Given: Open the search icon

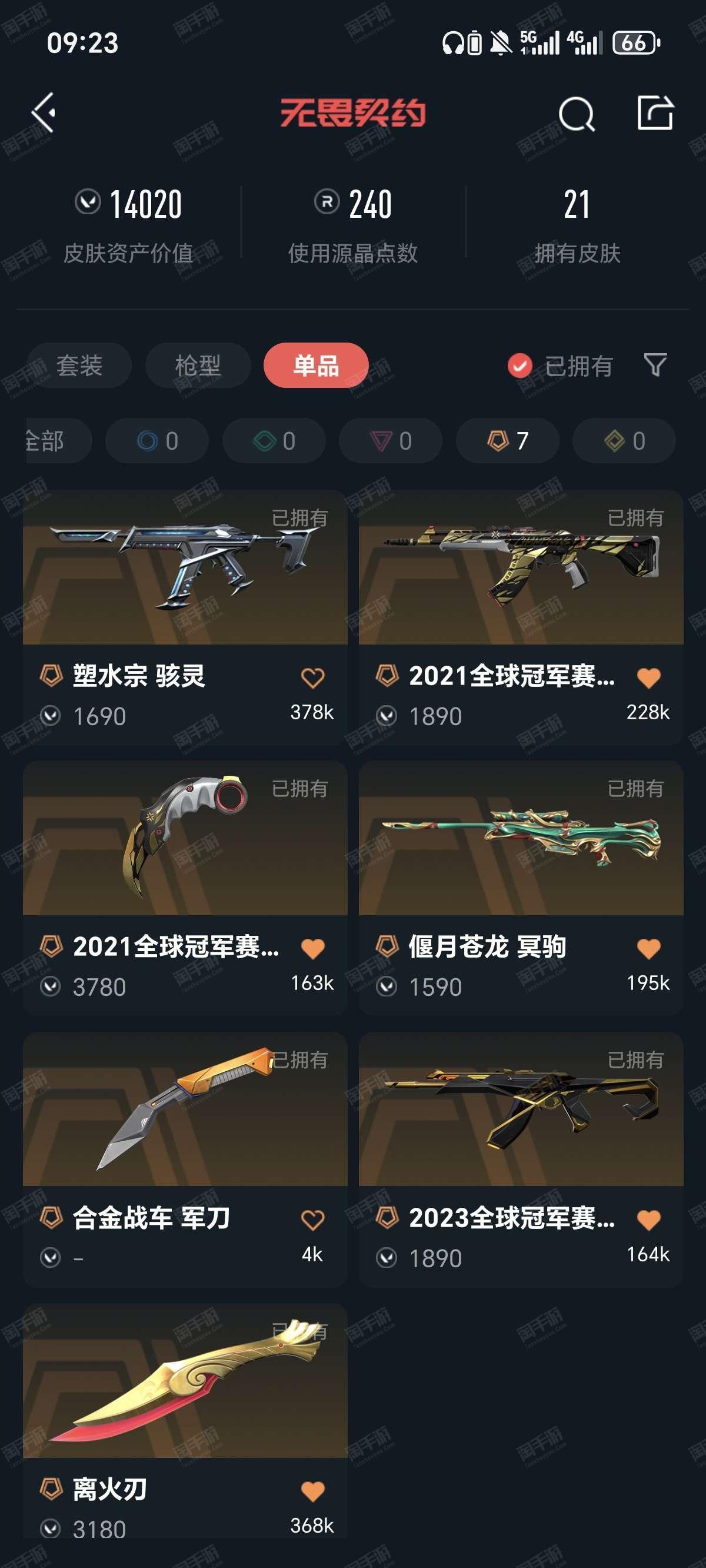Looking at the screenshot, I should [576, 114].
